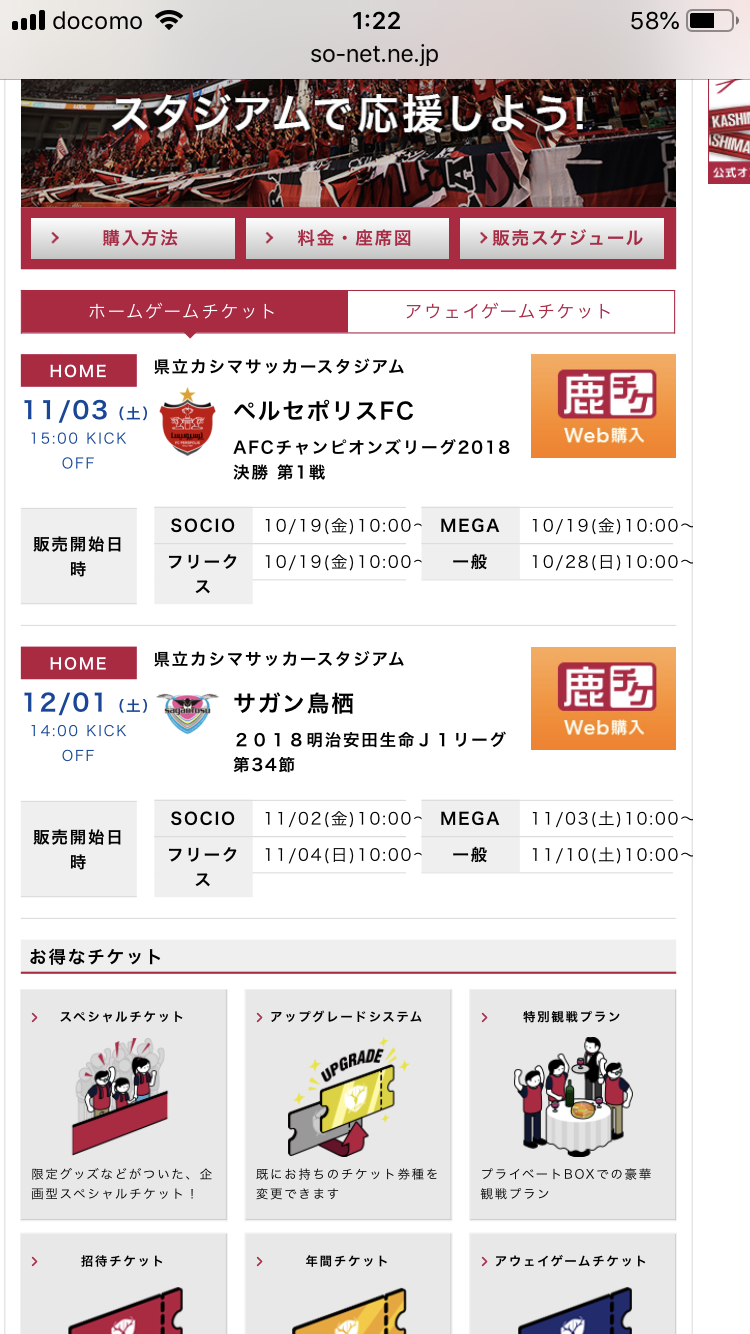Image resolution: width=750 pixels, height=1334 pixels.
Task: Switch to the アウェイゲームチケット tab
Action: 511,311
